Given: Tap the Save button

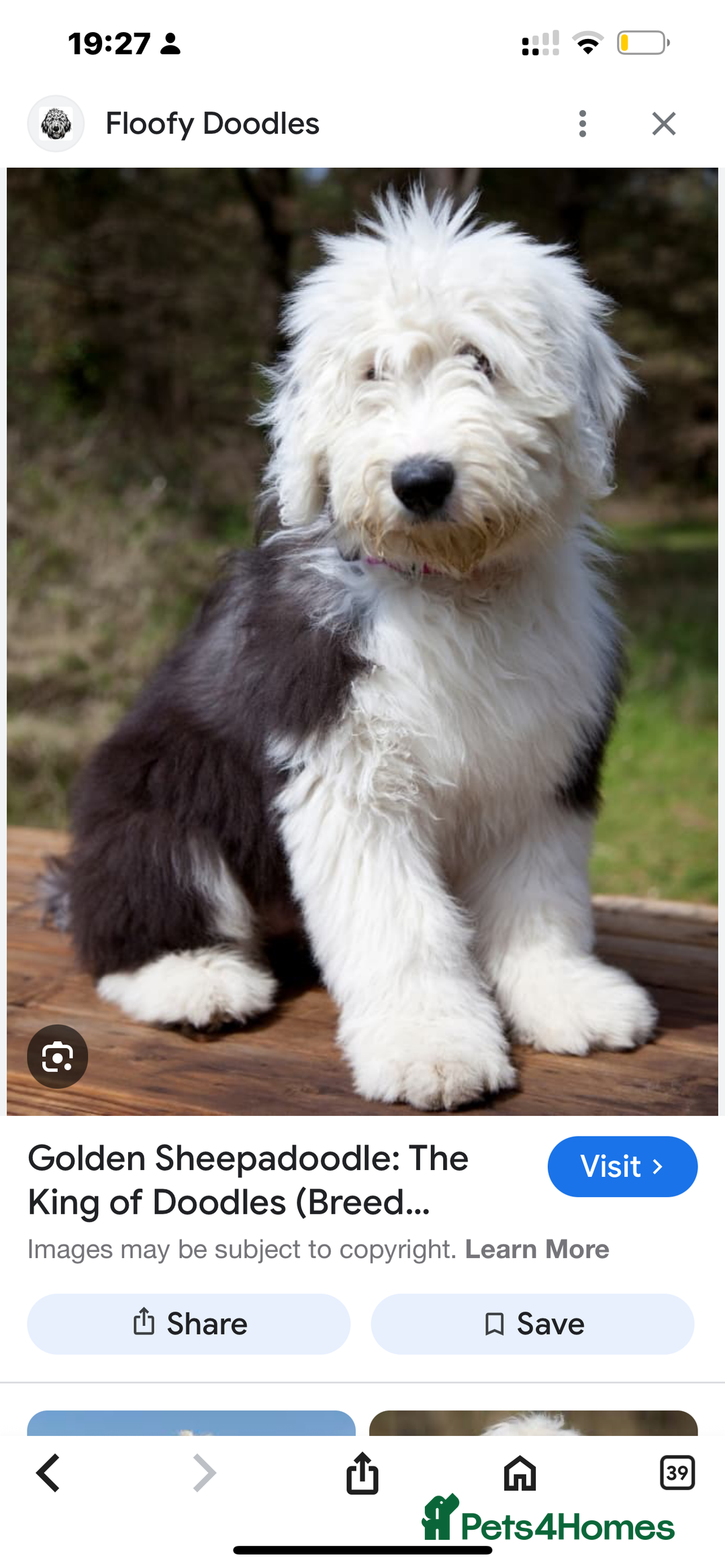Looking at the screenshot, I should 532,1323.
